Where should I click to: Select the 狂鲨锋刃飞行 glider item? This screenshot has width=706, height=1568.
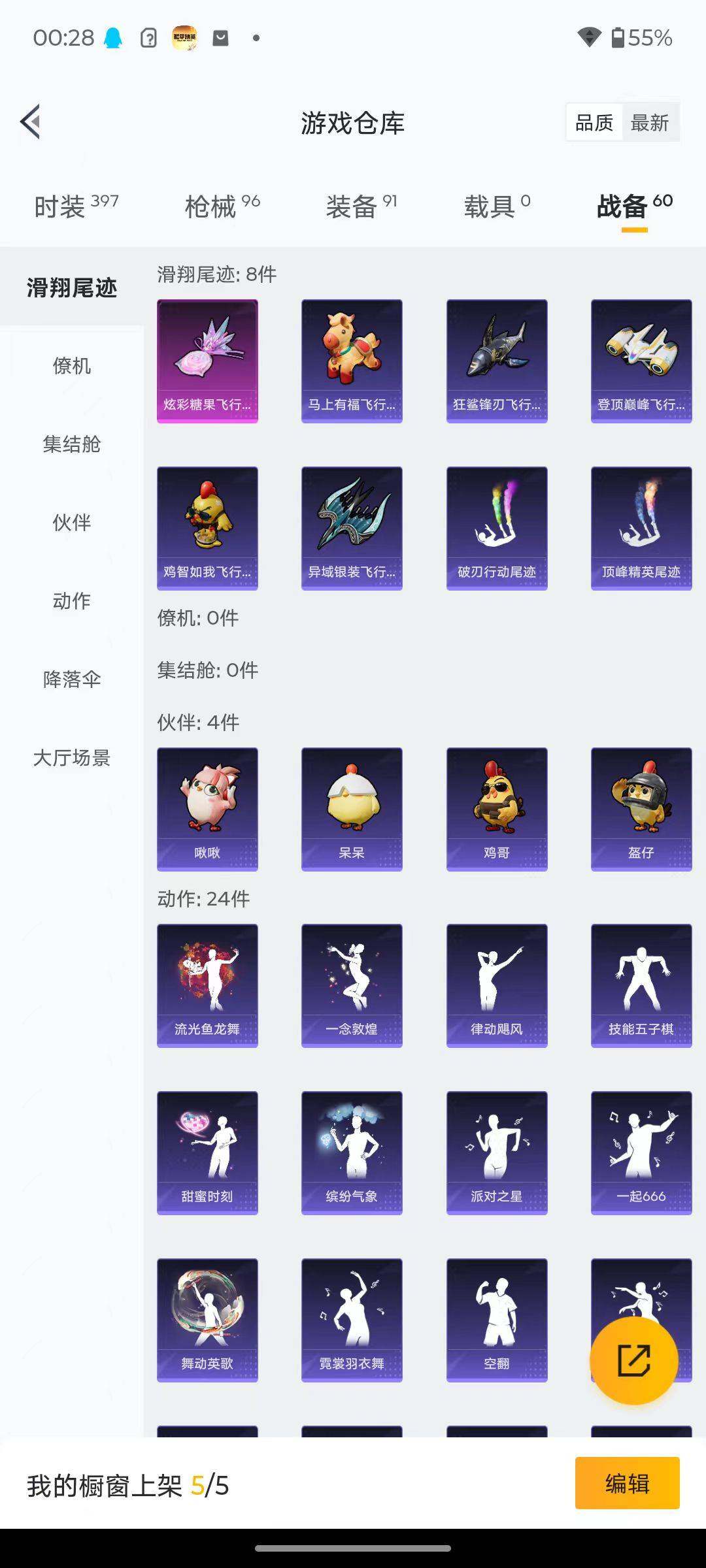click(x=497, y=361)
